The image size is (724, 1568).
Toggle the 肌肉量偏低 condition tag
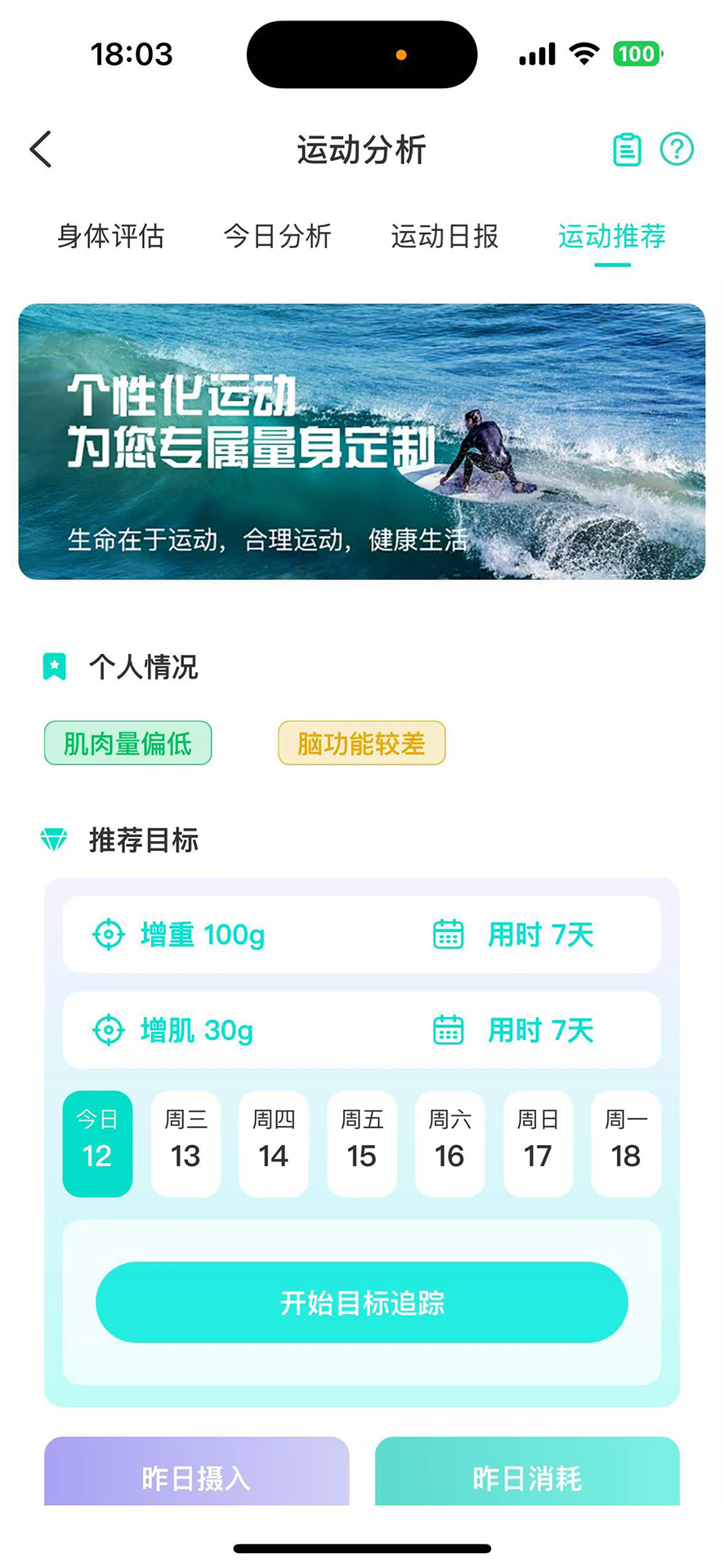tap(127, 743)
